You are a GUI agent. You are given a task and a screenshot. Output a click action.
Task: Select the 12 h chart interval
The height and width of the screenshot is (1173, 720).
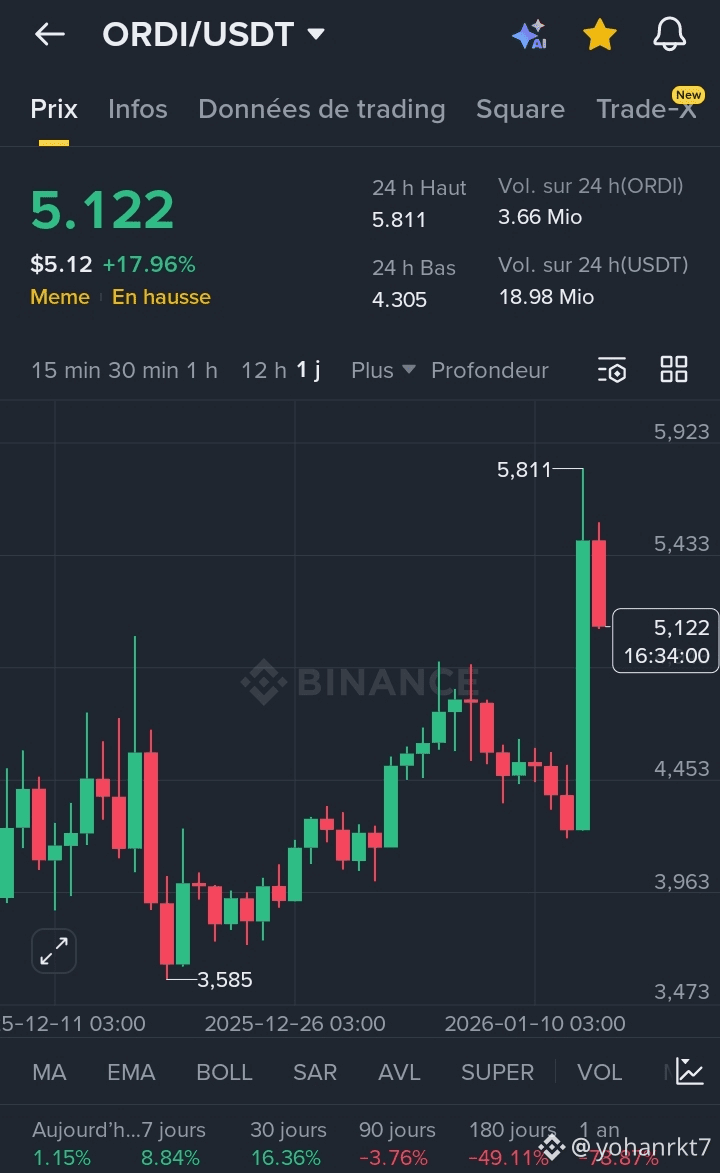[x=263, y=370]
